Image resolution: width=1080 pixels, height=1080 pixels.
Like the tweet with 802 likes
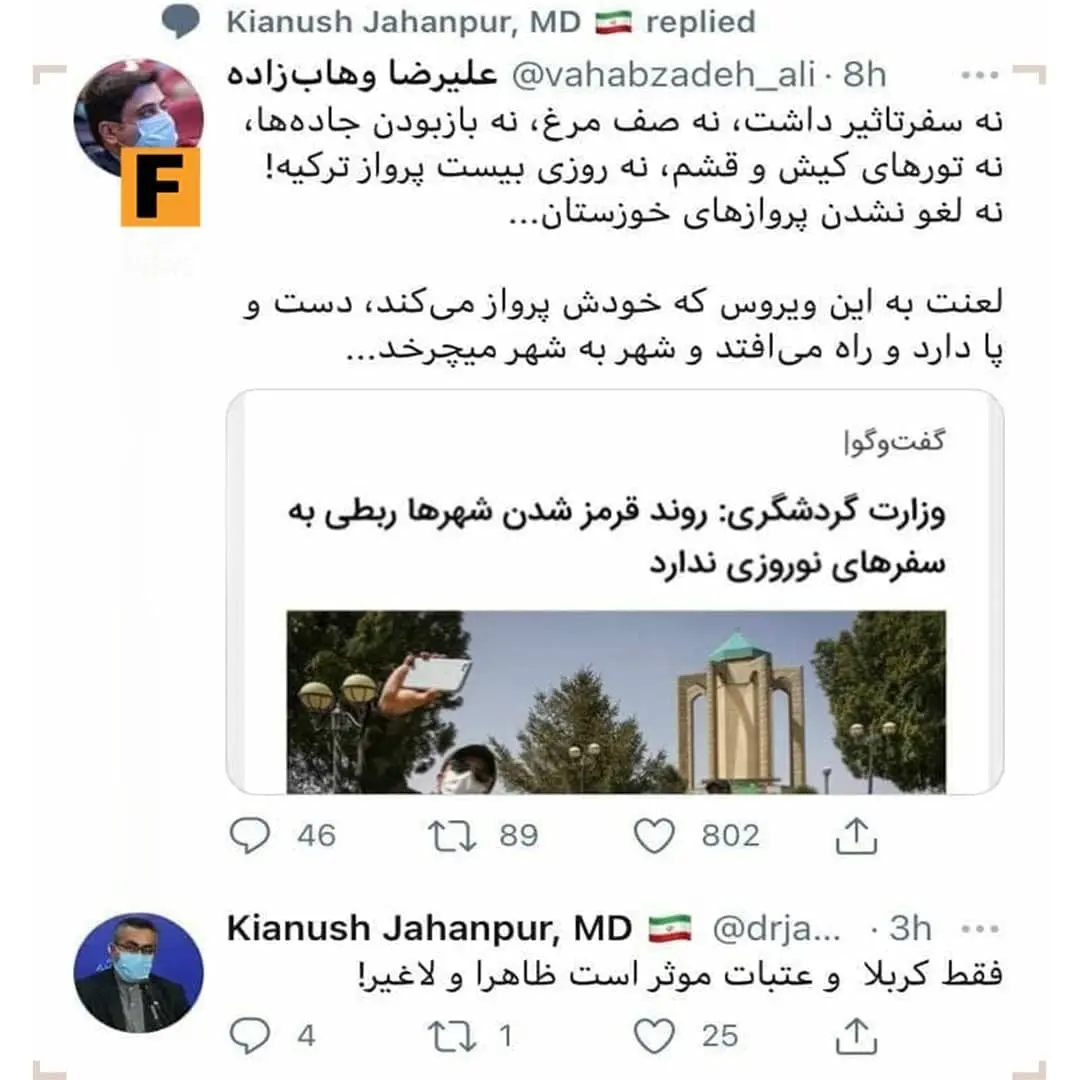coord(656,836)
